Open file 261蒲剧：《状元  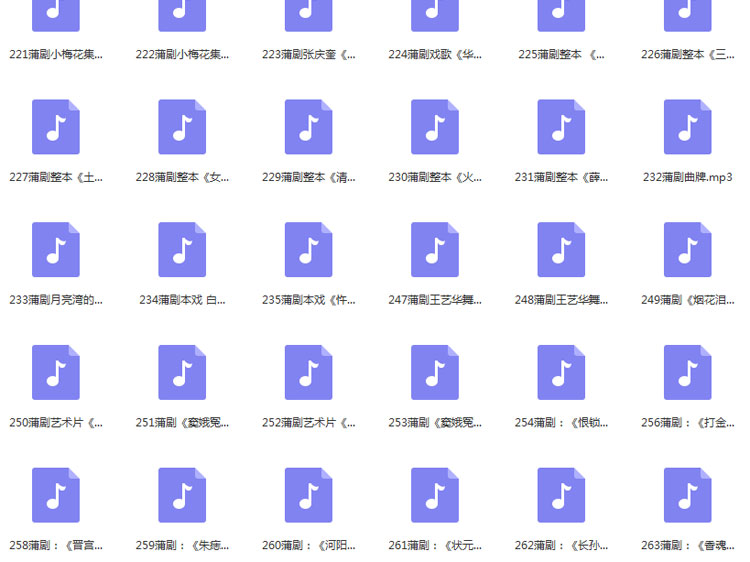(435, 496)
